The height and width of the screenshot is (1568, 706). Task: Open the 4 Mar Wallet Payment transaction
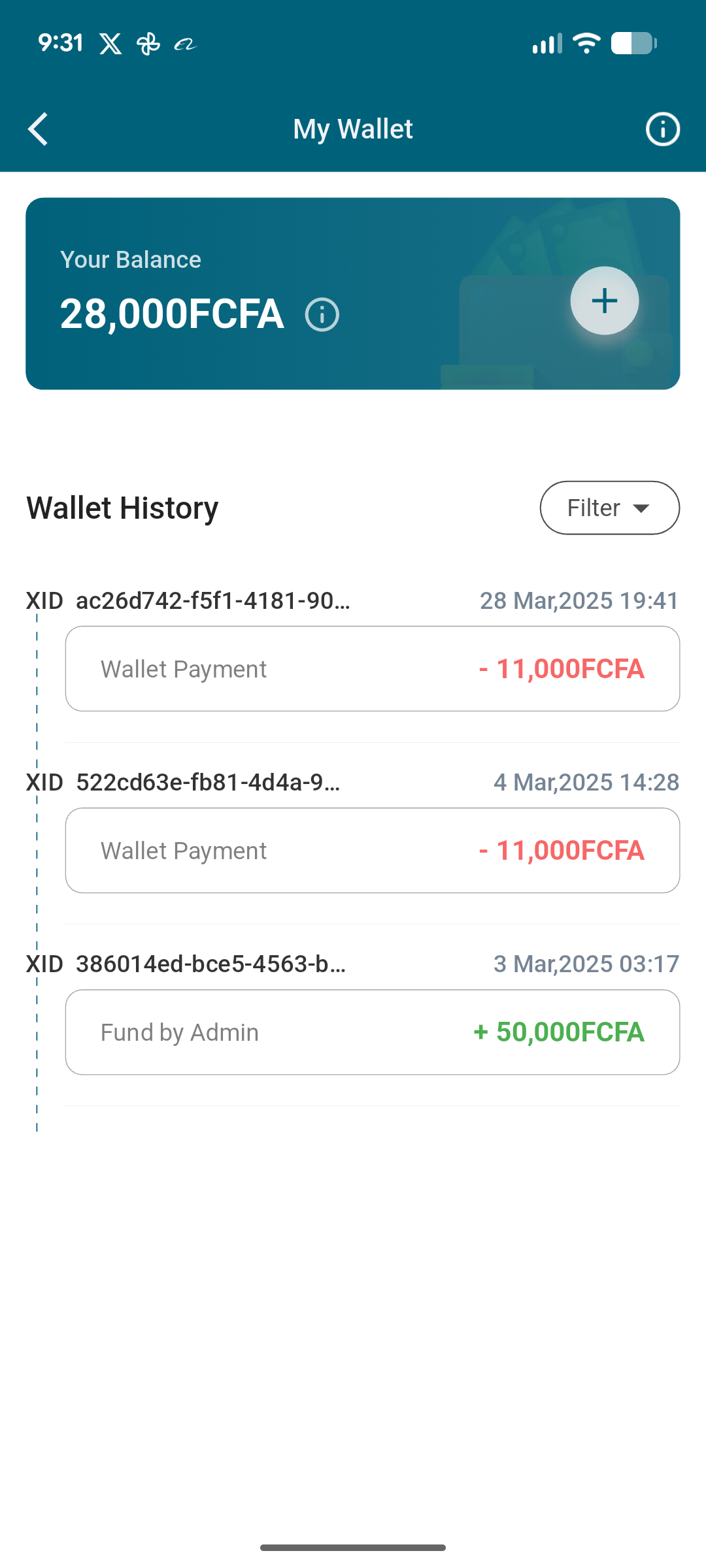click(372, 850)
